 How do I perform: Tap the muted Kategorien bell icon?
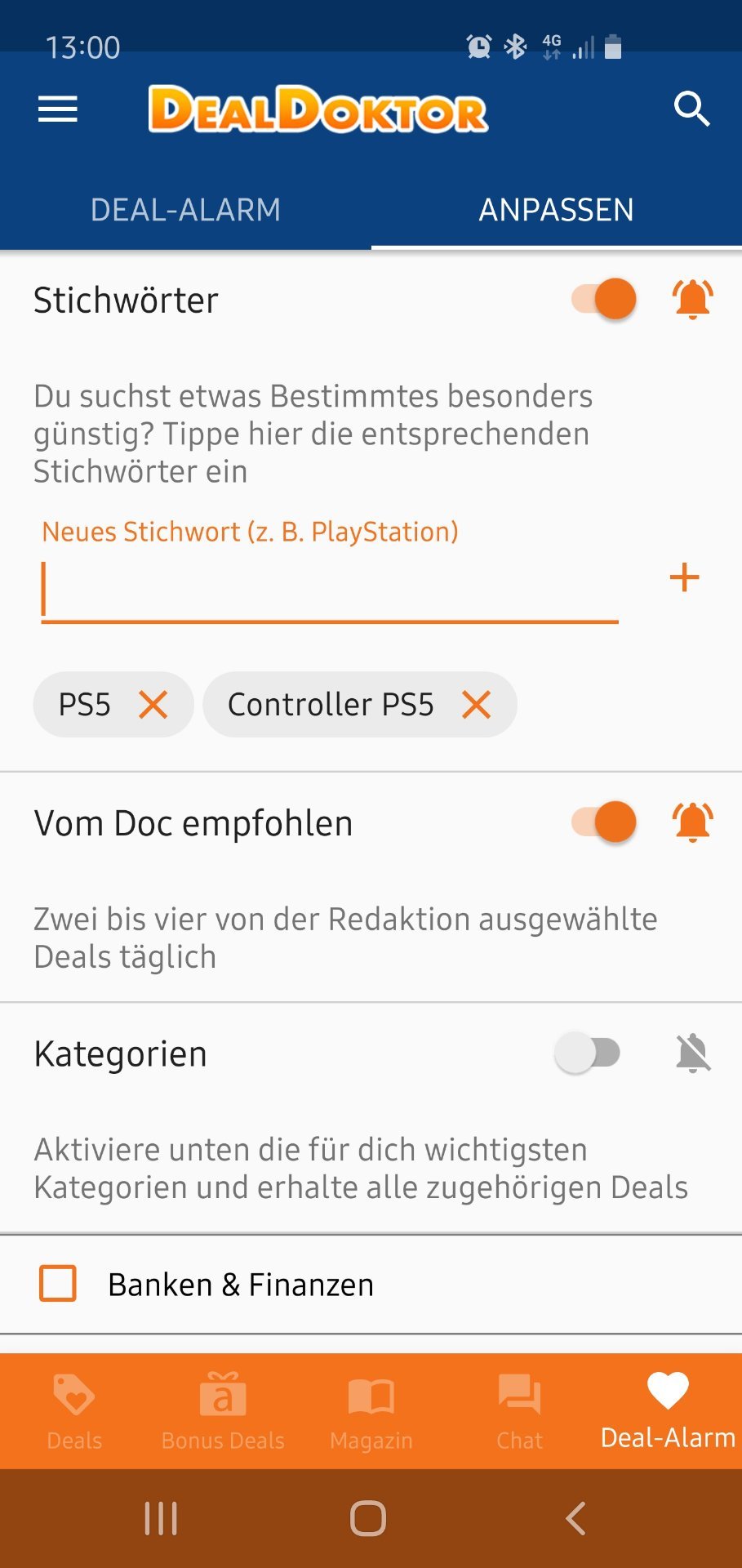click(x=693, y=1053)
